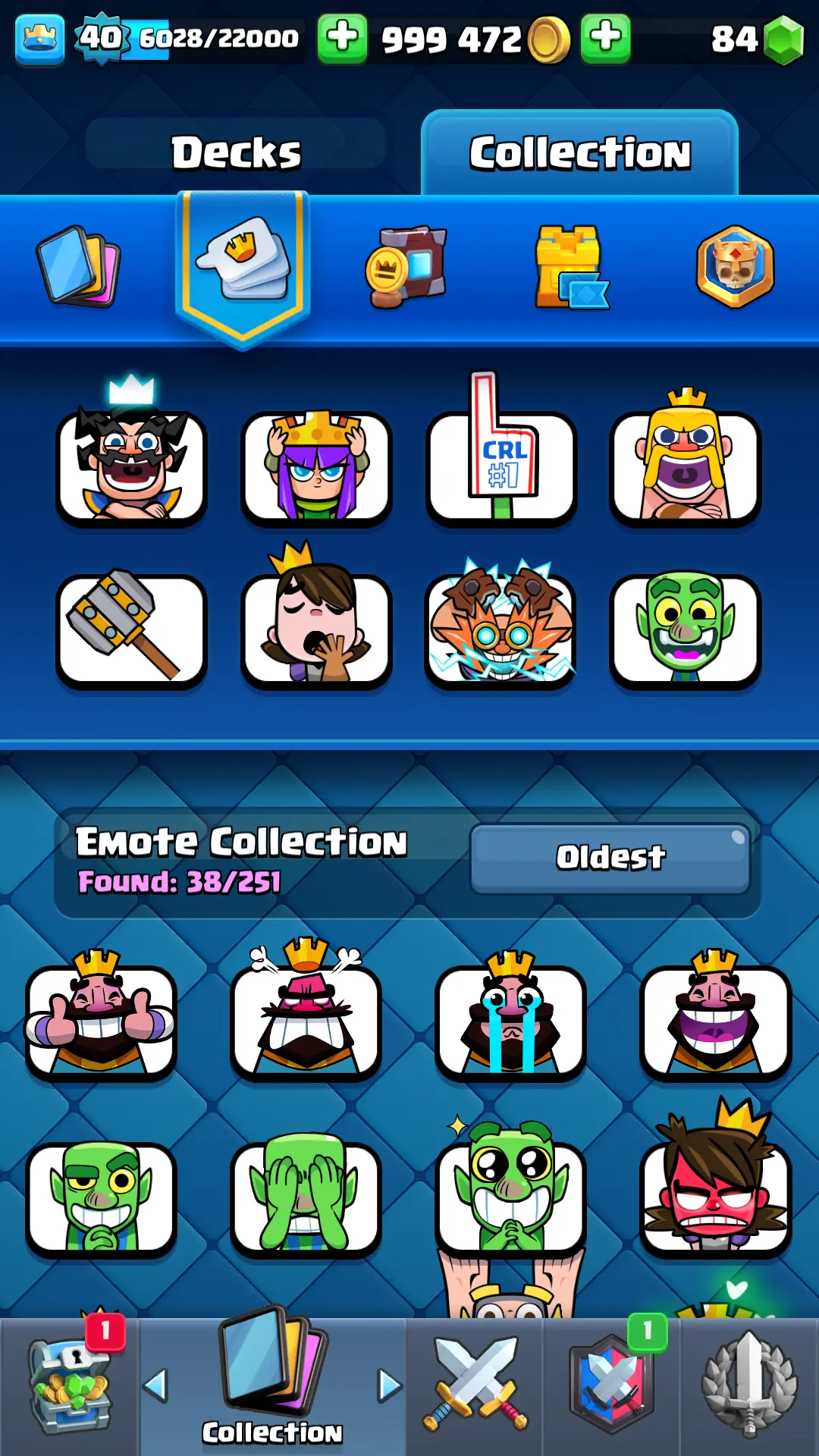Open the tower skins category

point(570,266)
